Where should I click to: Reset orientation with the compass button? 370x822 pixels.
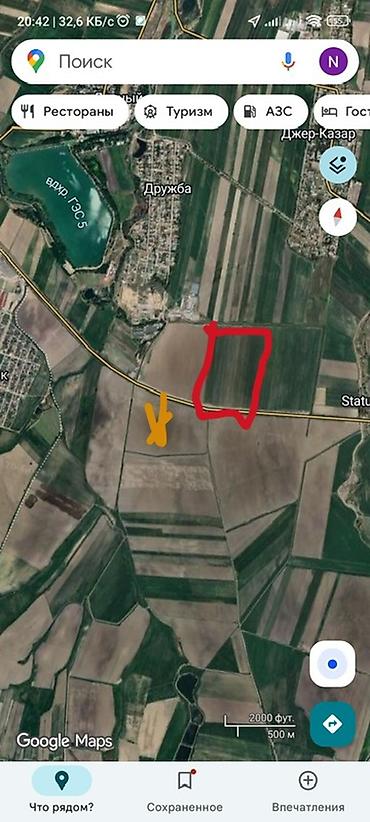pos(338,217)
